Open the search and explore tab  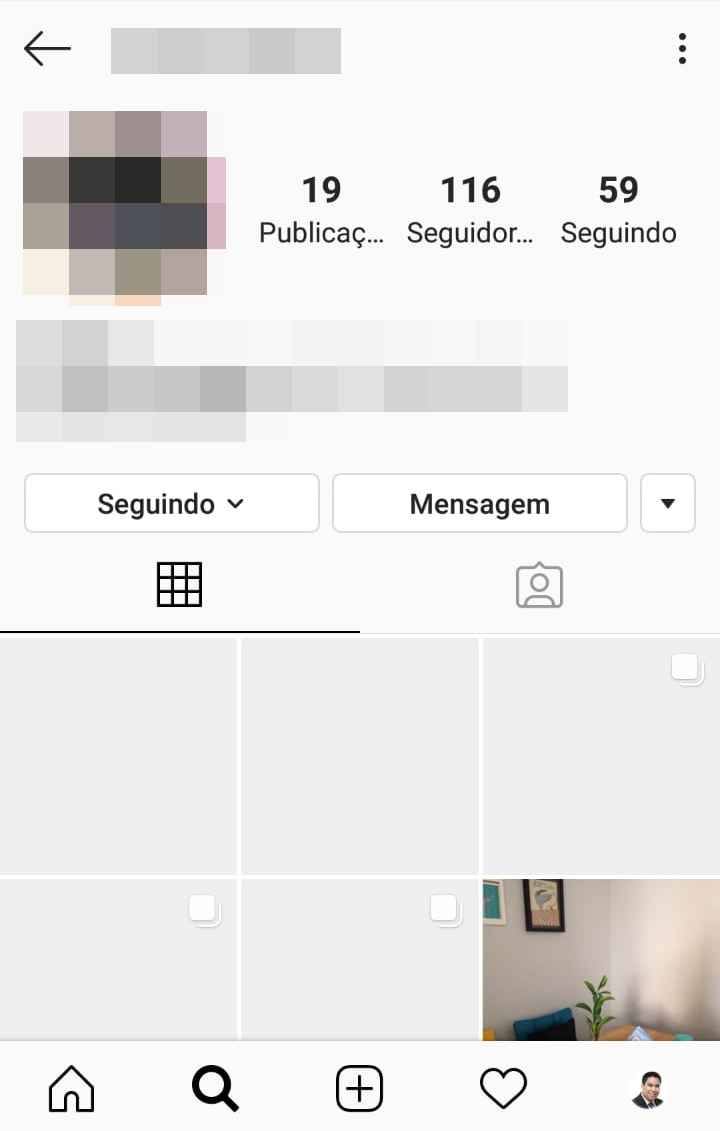point(215,1088)
